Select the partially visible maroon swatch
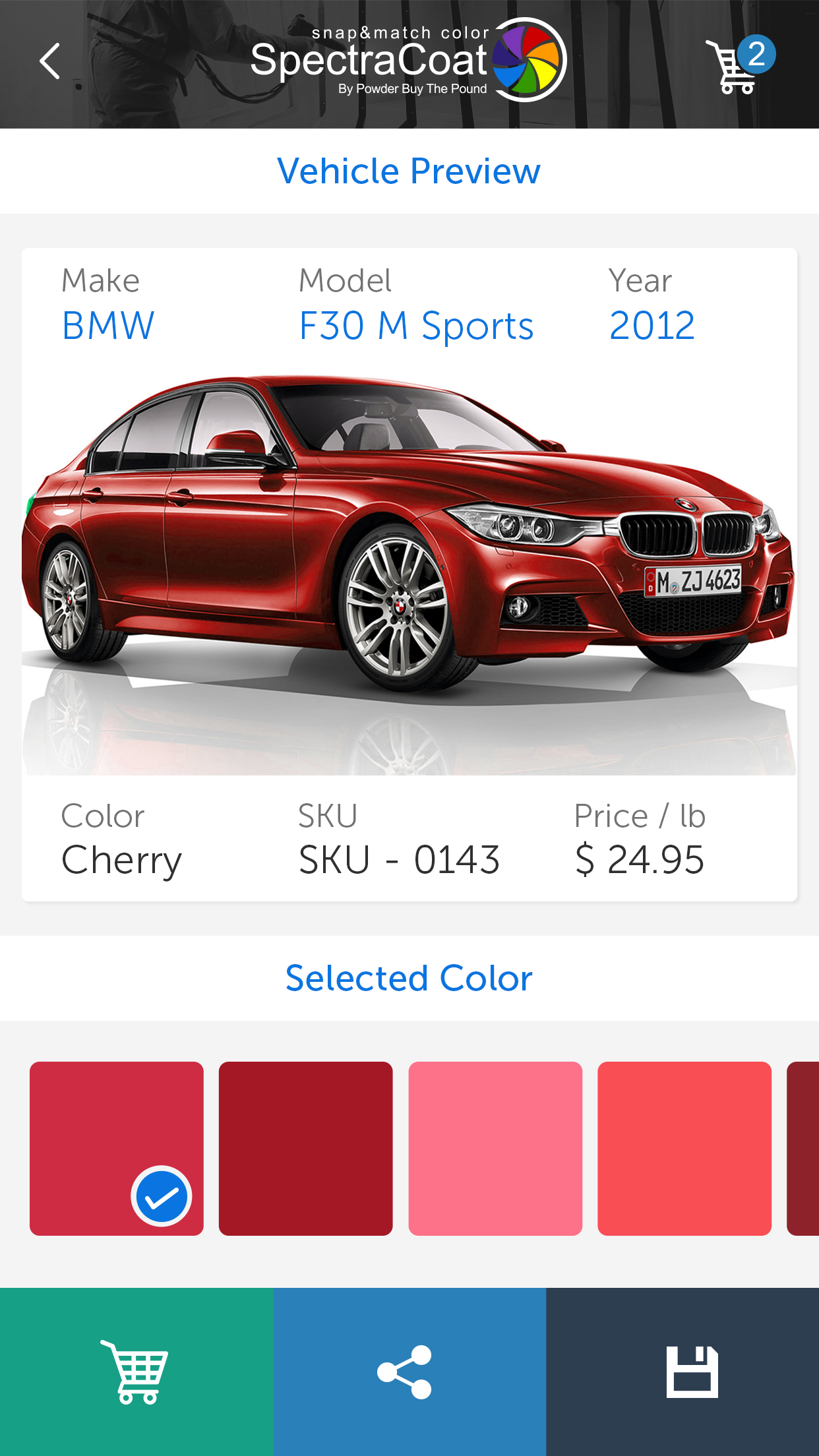Image resolution: width=819 pixels, height=1456 pixels. point(803,1148)
